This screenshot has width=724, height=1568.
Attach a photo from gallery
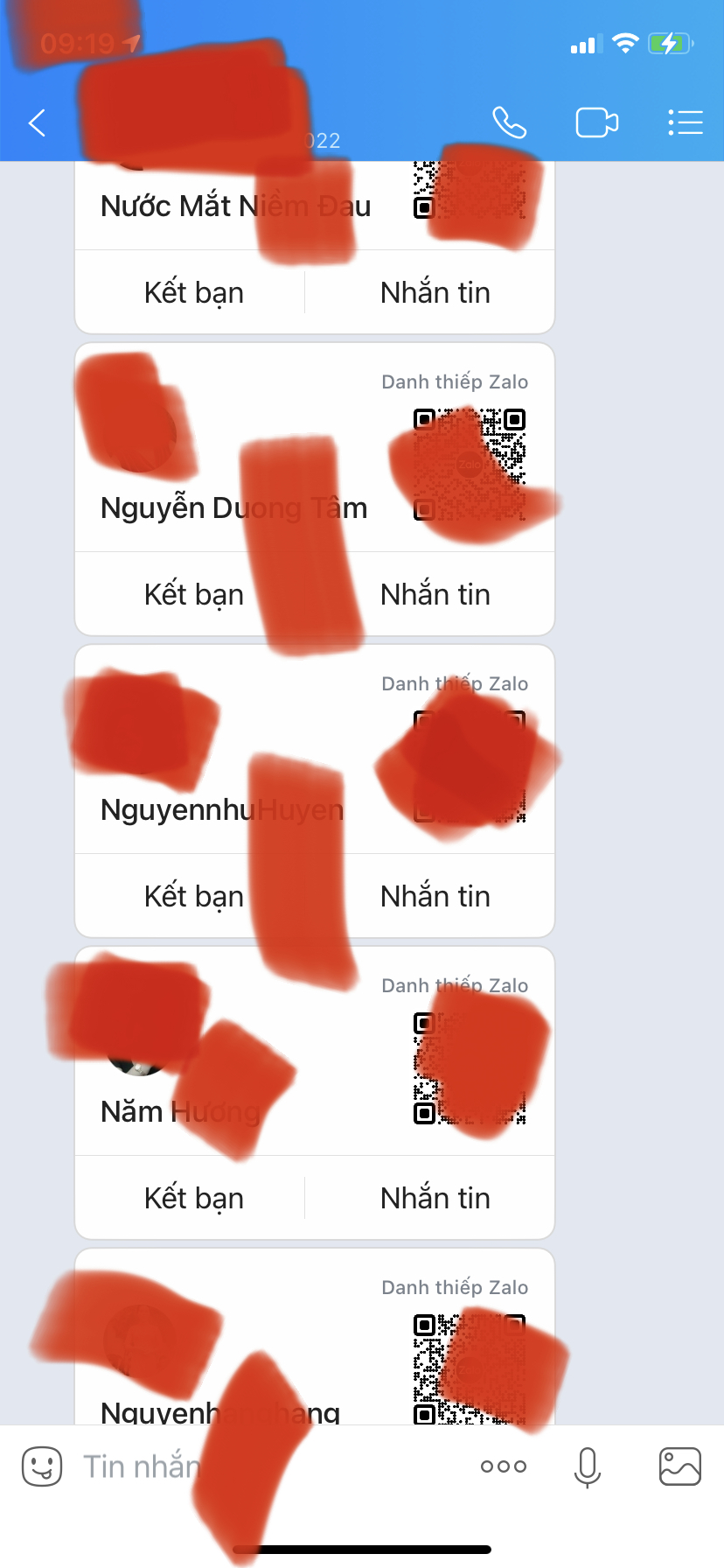tap(679, 1466)
